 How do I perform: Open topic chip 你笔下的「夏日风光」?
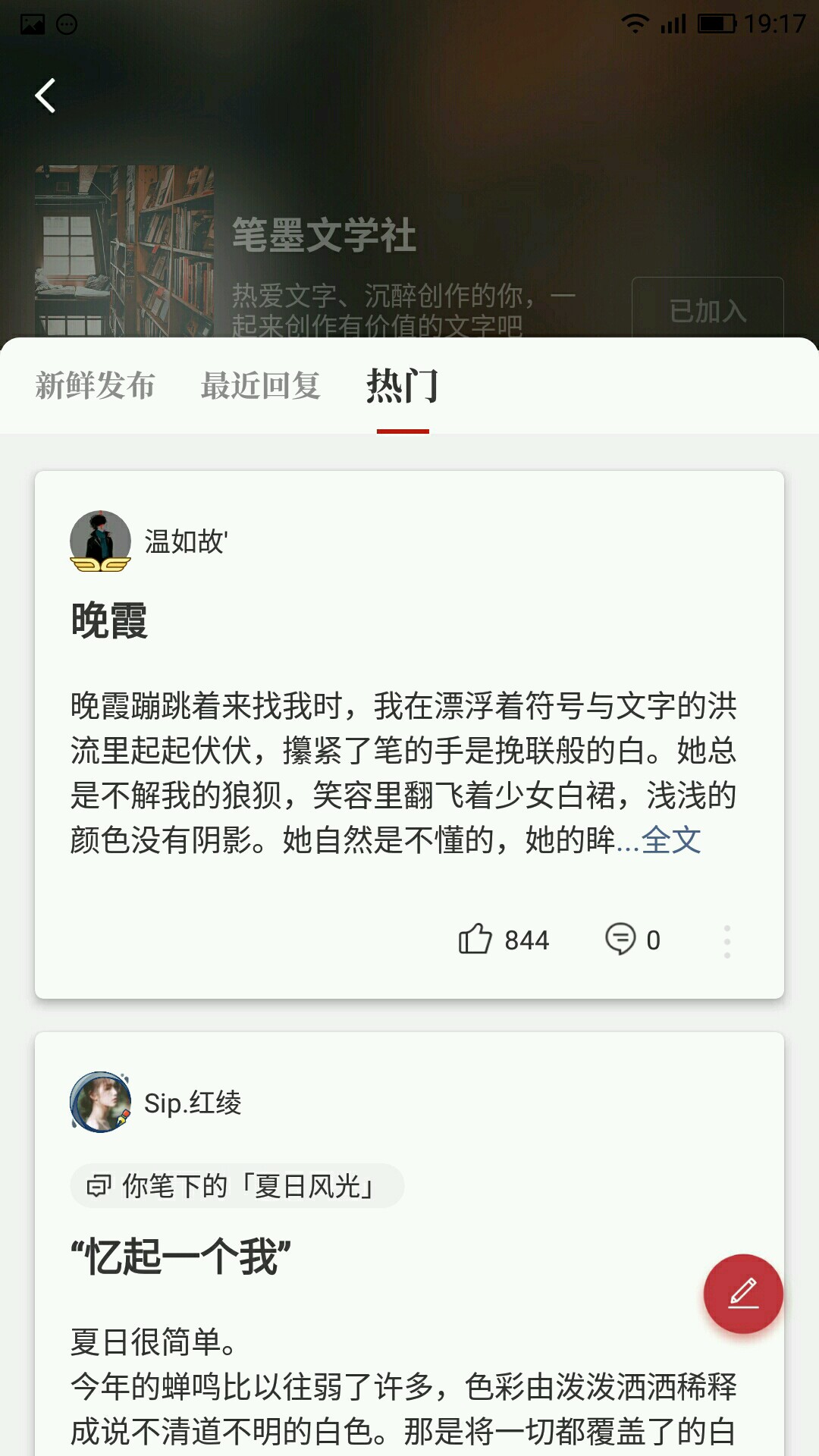237,1185
